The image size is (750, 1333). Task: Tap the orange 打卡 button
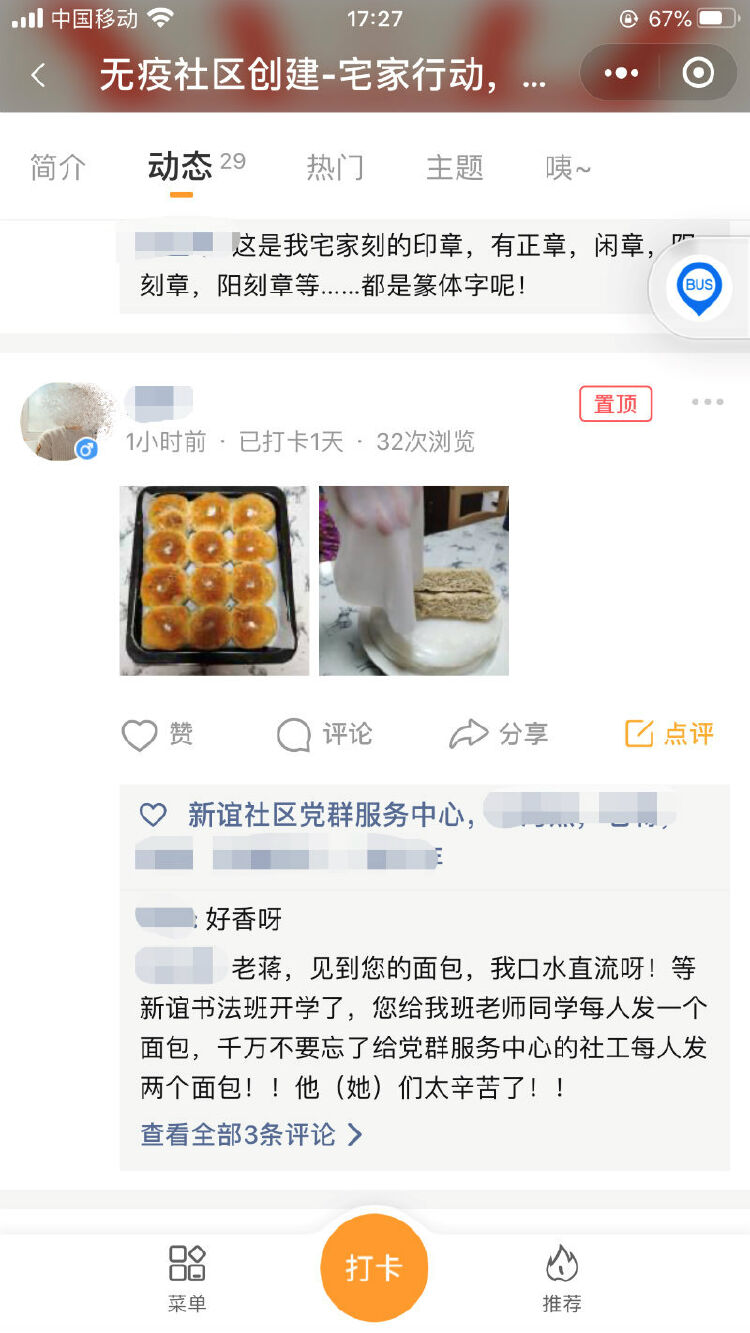coord(374,1268)
